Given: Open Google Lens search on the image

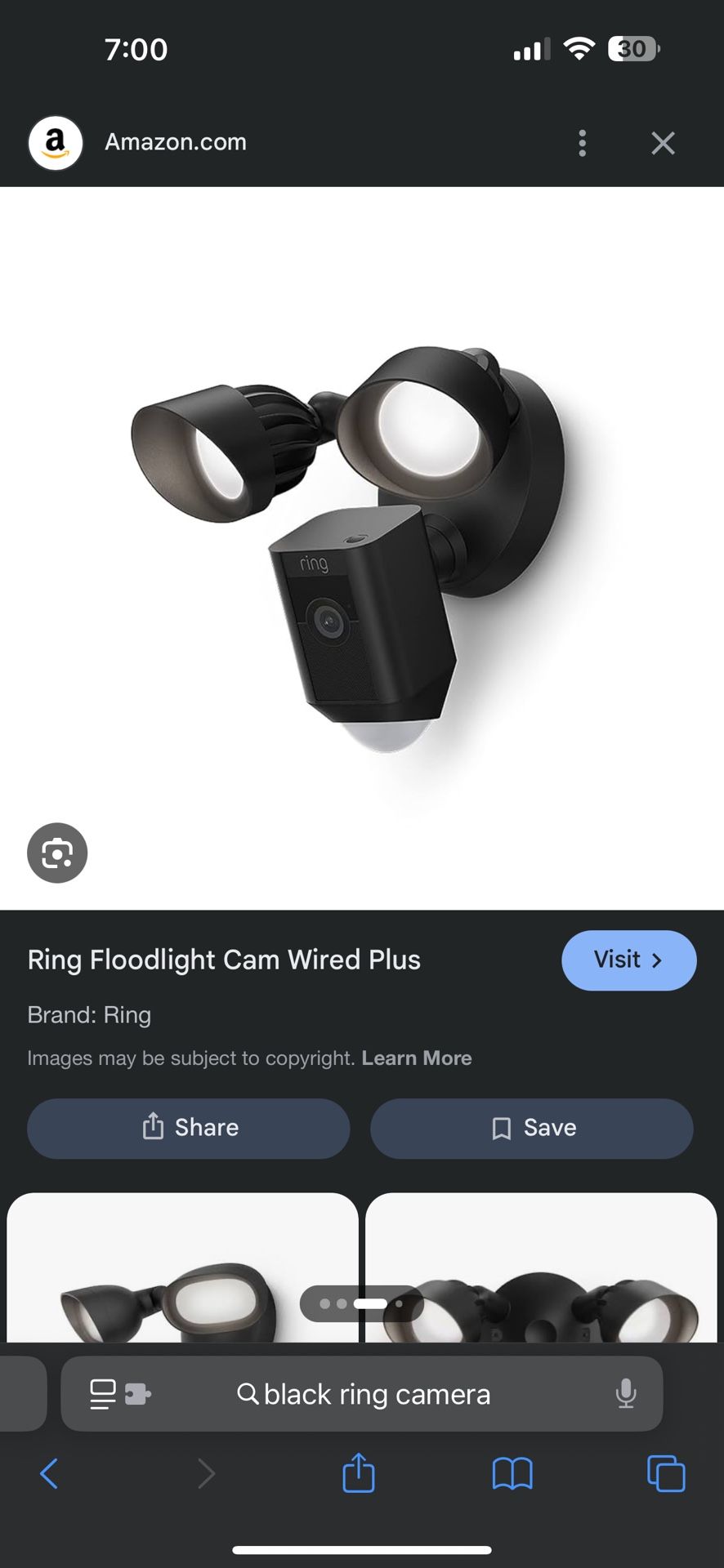Looking at the screenshot, I should coord(56,853).
